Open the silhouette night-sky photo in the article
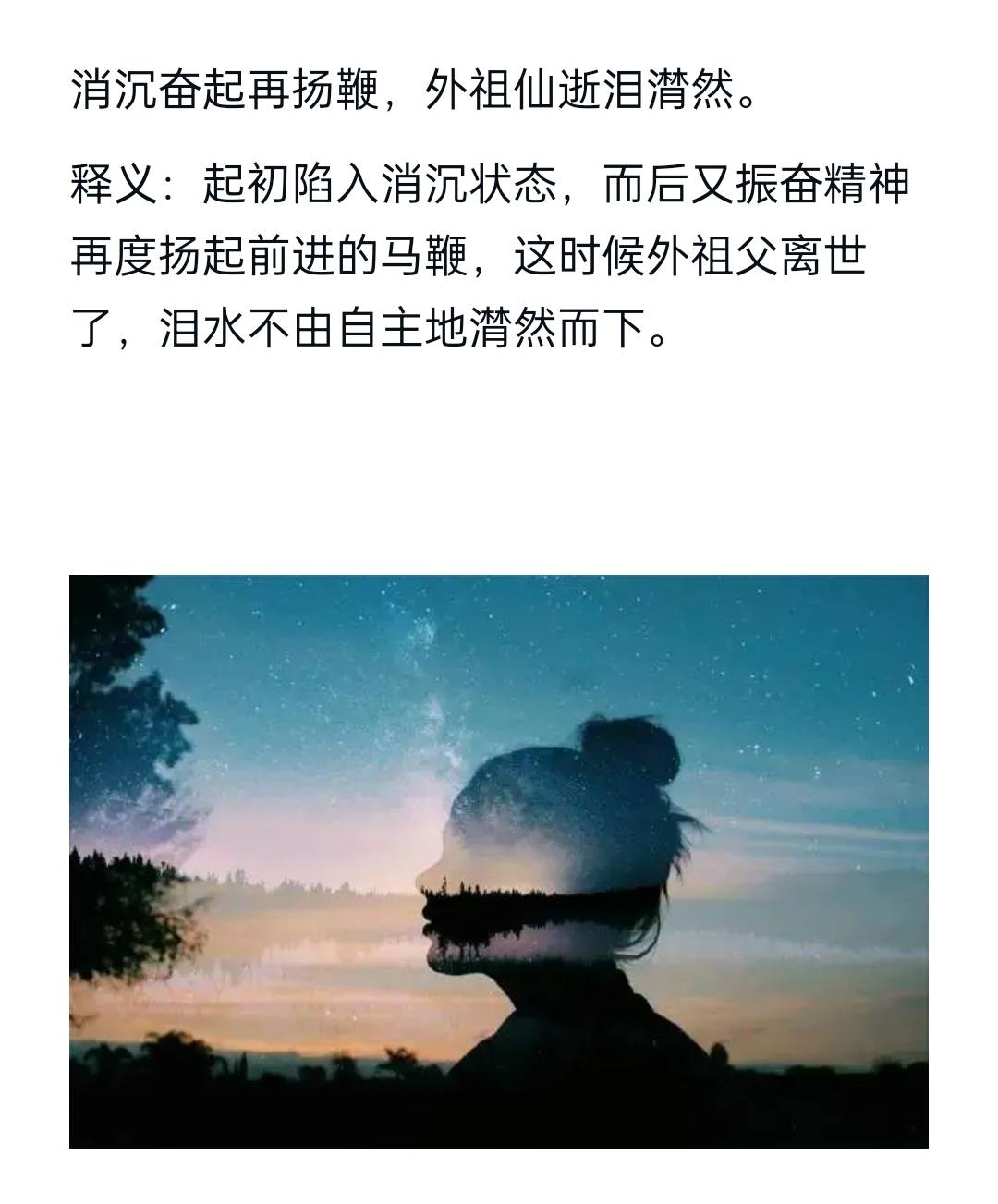This screenshot has height=1204, width=998. [x=499, y=861]
